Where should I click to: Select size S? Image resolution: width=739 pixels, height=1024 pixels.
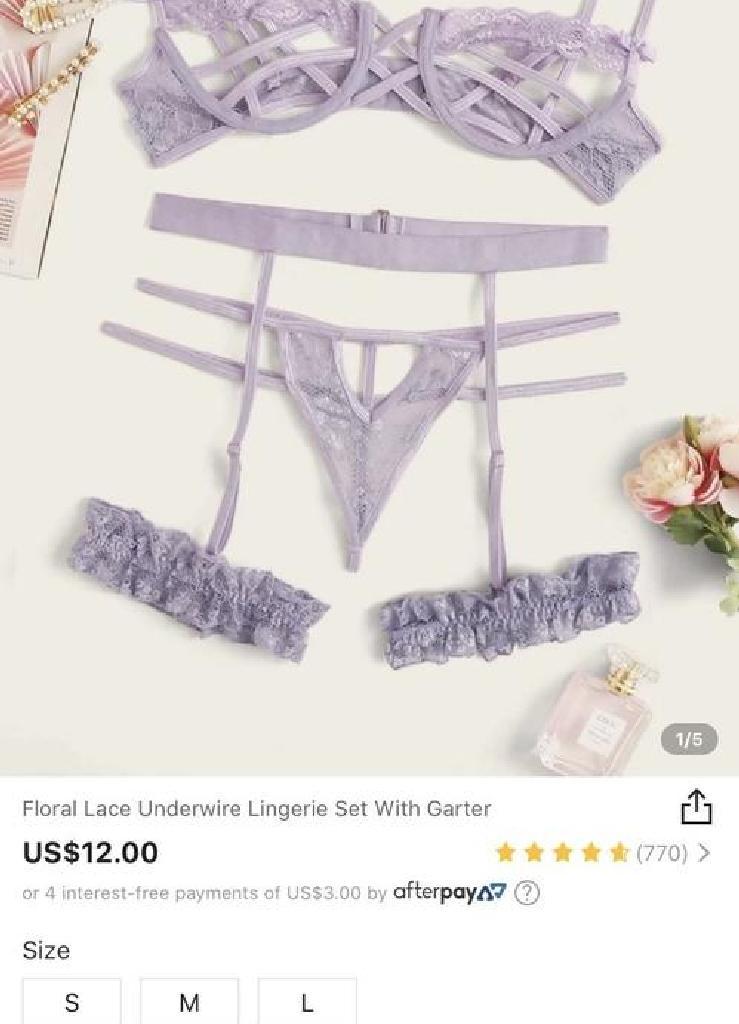(x=71, y=1002)
